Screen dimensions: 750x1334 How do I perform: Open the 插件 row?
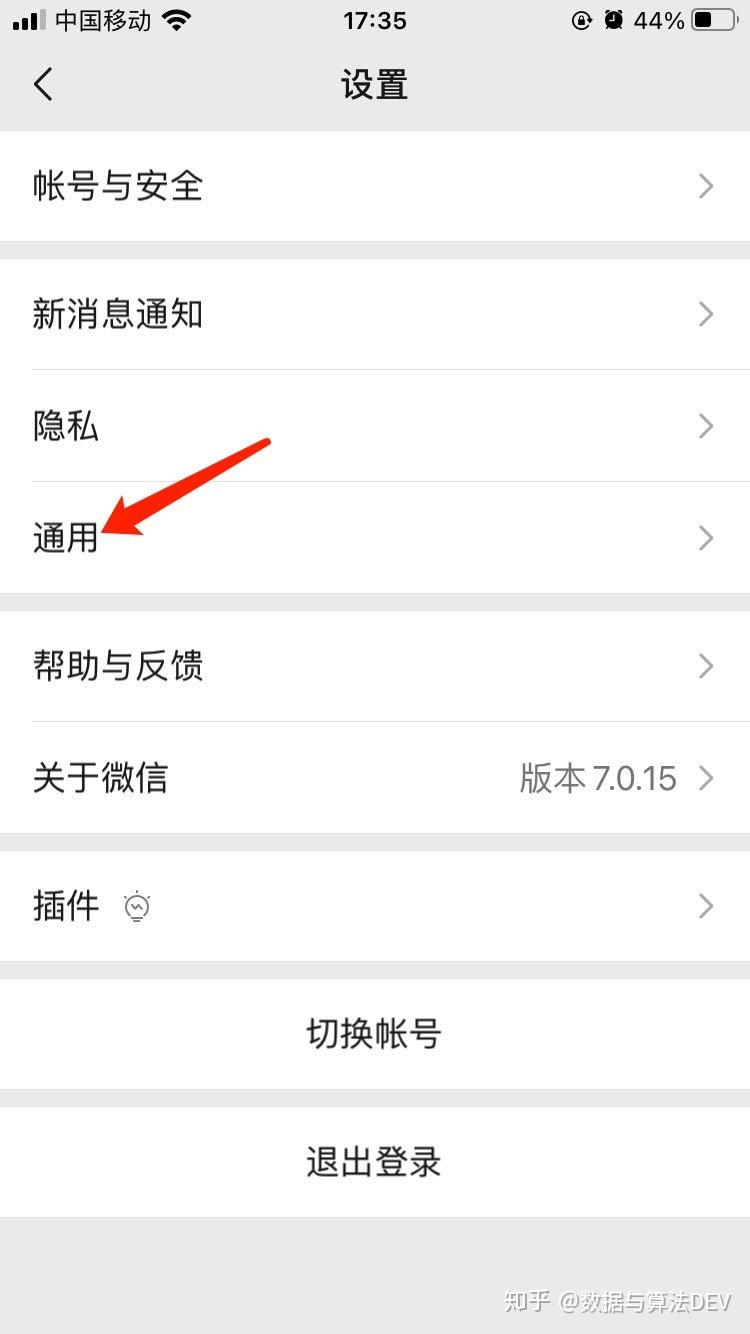tap(375, 906)
